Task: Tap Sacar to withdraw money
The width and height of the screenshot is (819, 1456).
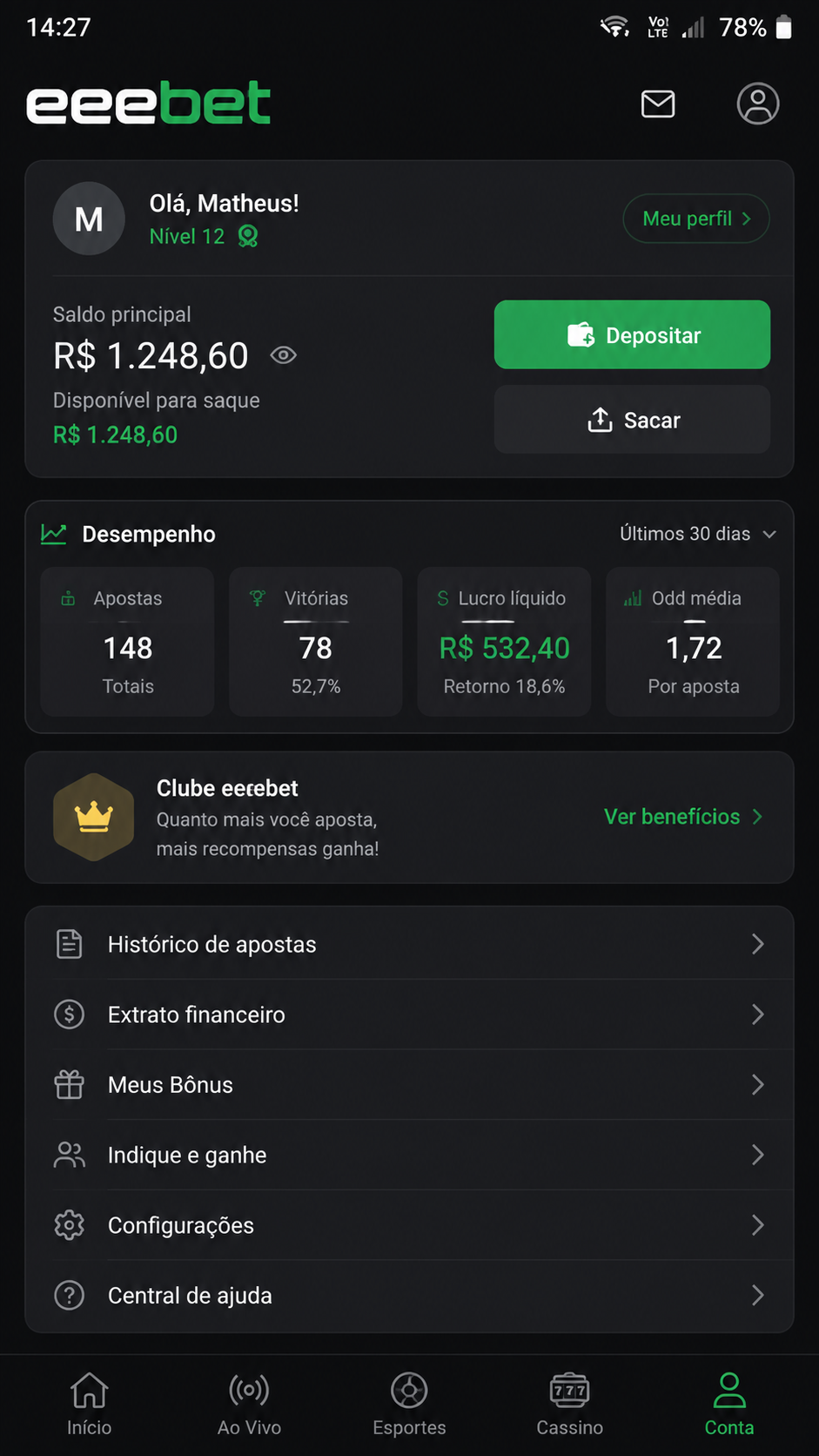Action: pyautogui.click(x=632, y=420)
